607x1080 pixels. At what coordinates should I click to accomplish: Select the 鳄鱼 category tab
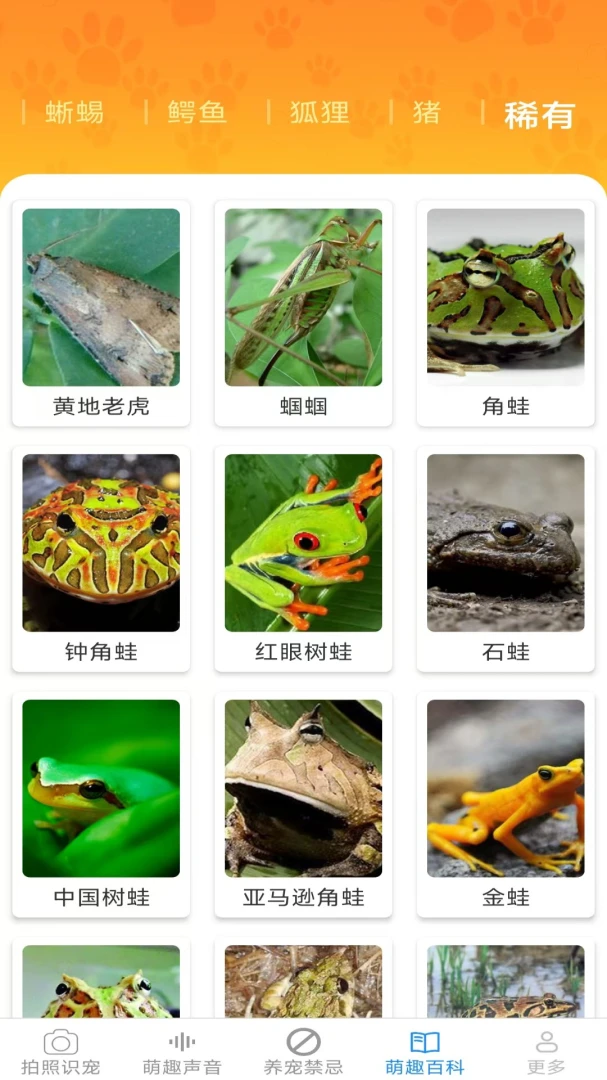(x=197, y=112)
